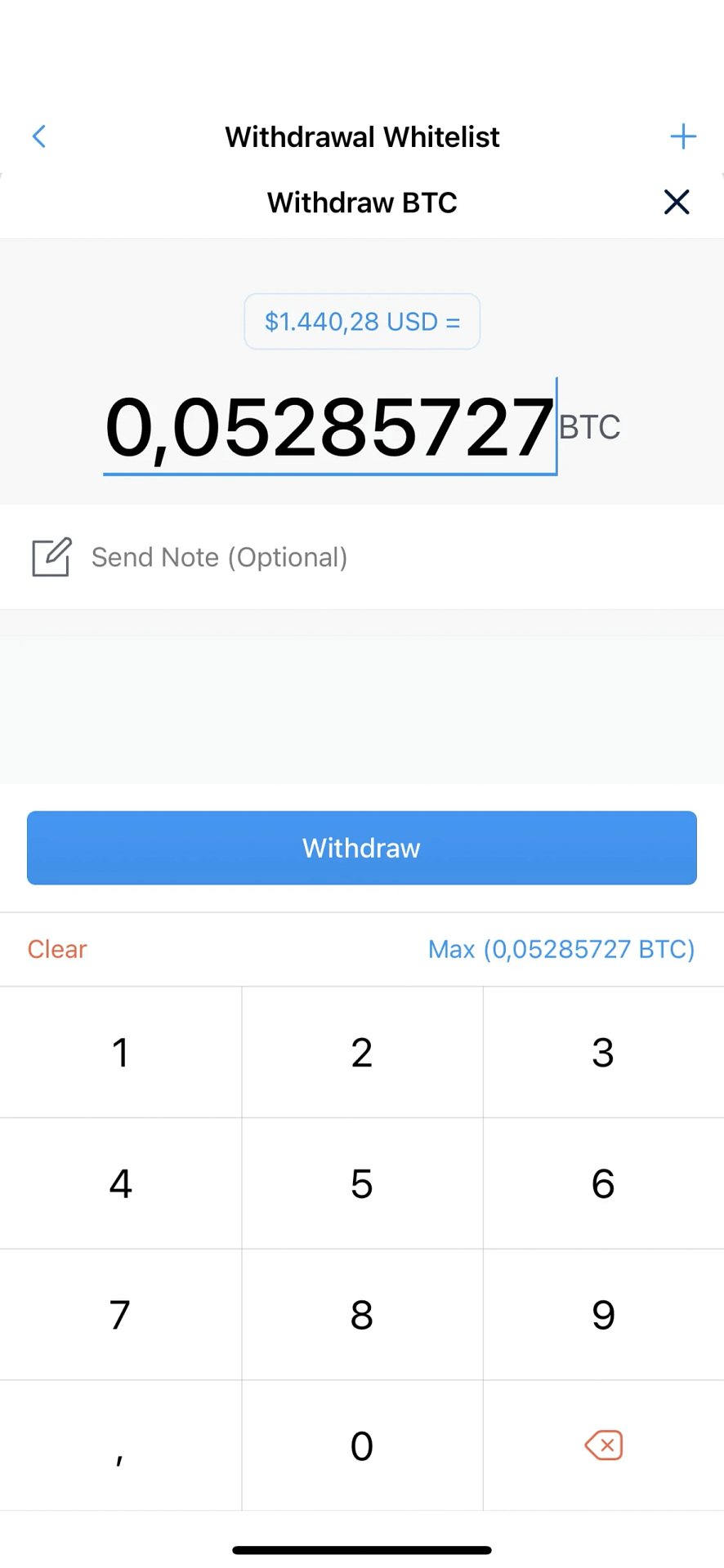The width and height of the screenshot is (724, 1568).
Task: Enter digit 6 on the keypad
Action: (603, 1183)
